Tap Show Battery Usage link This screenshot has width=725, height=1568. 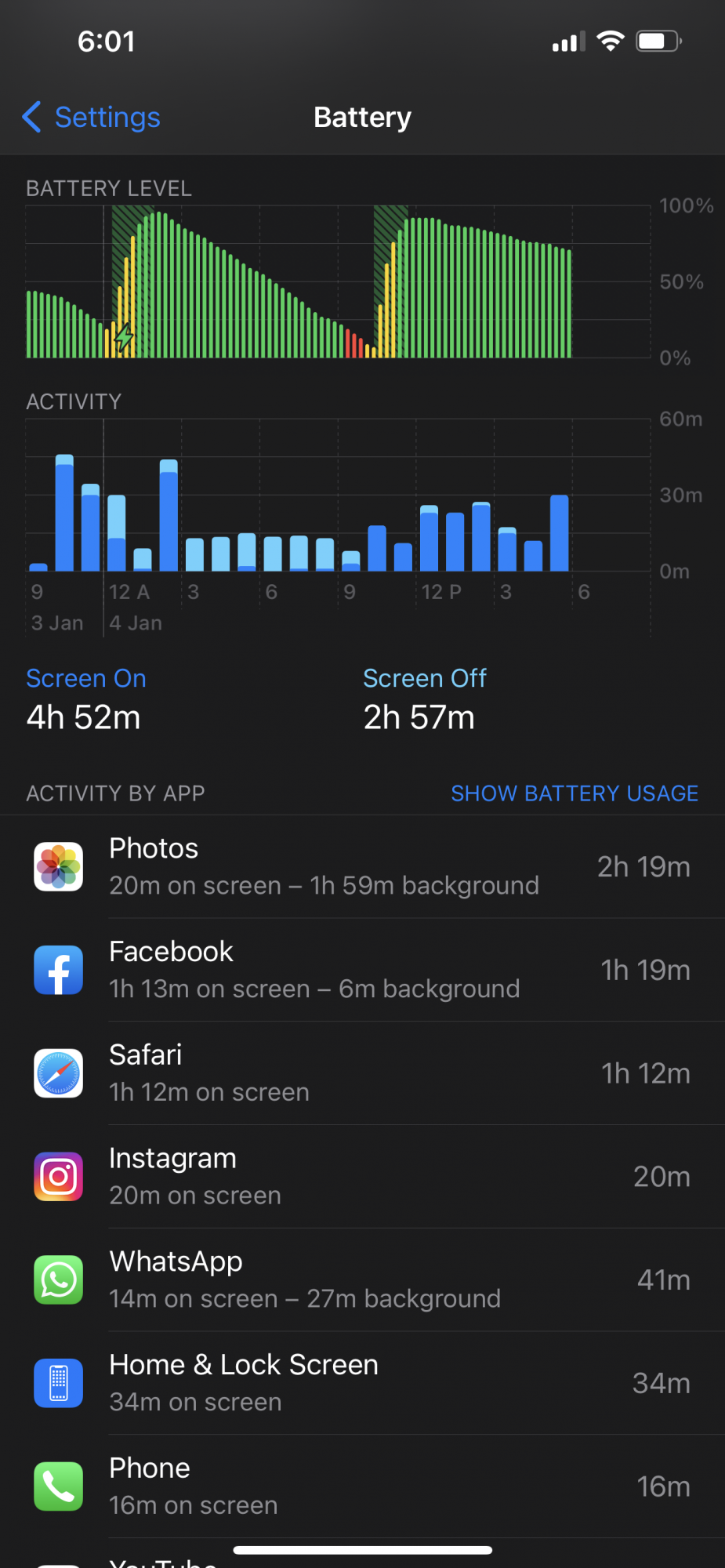[575, 793]
